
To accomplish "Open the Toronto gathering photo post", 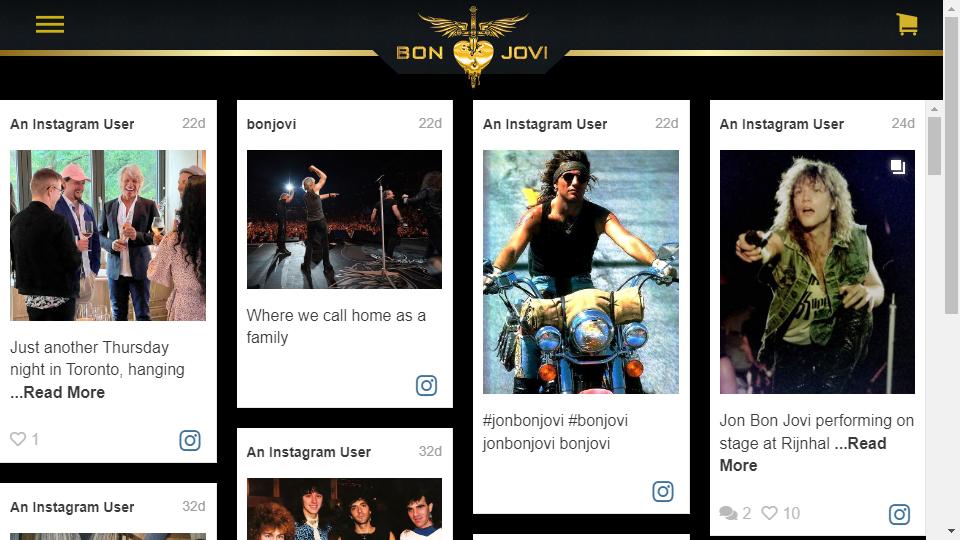I will click(108, 235).
